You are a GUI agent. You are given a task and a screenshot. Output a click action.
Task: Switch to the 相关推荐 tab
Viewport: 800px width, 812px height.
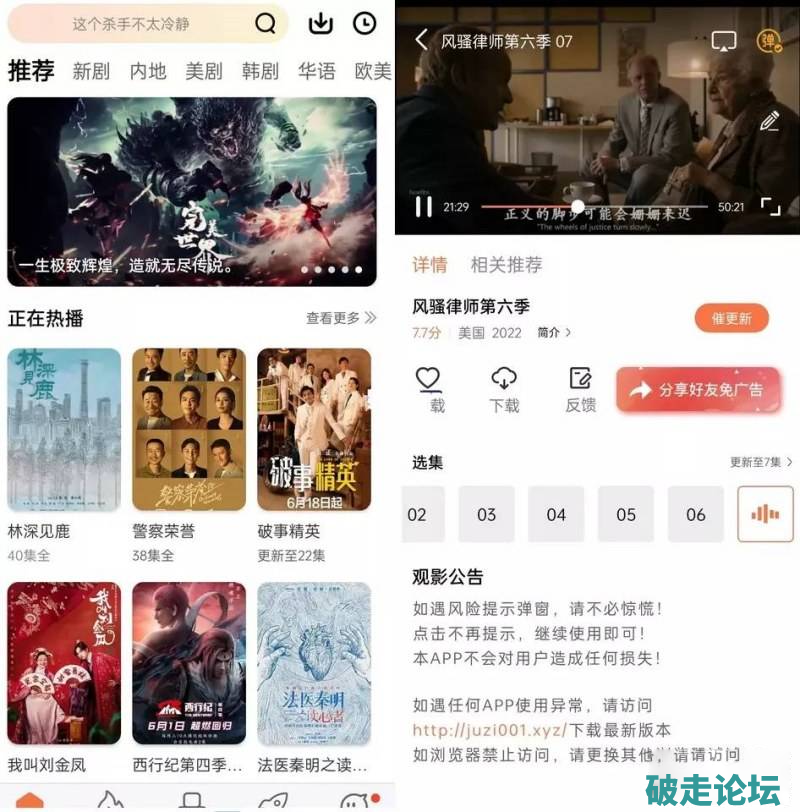pyautogui.click(x=506, y=265)
